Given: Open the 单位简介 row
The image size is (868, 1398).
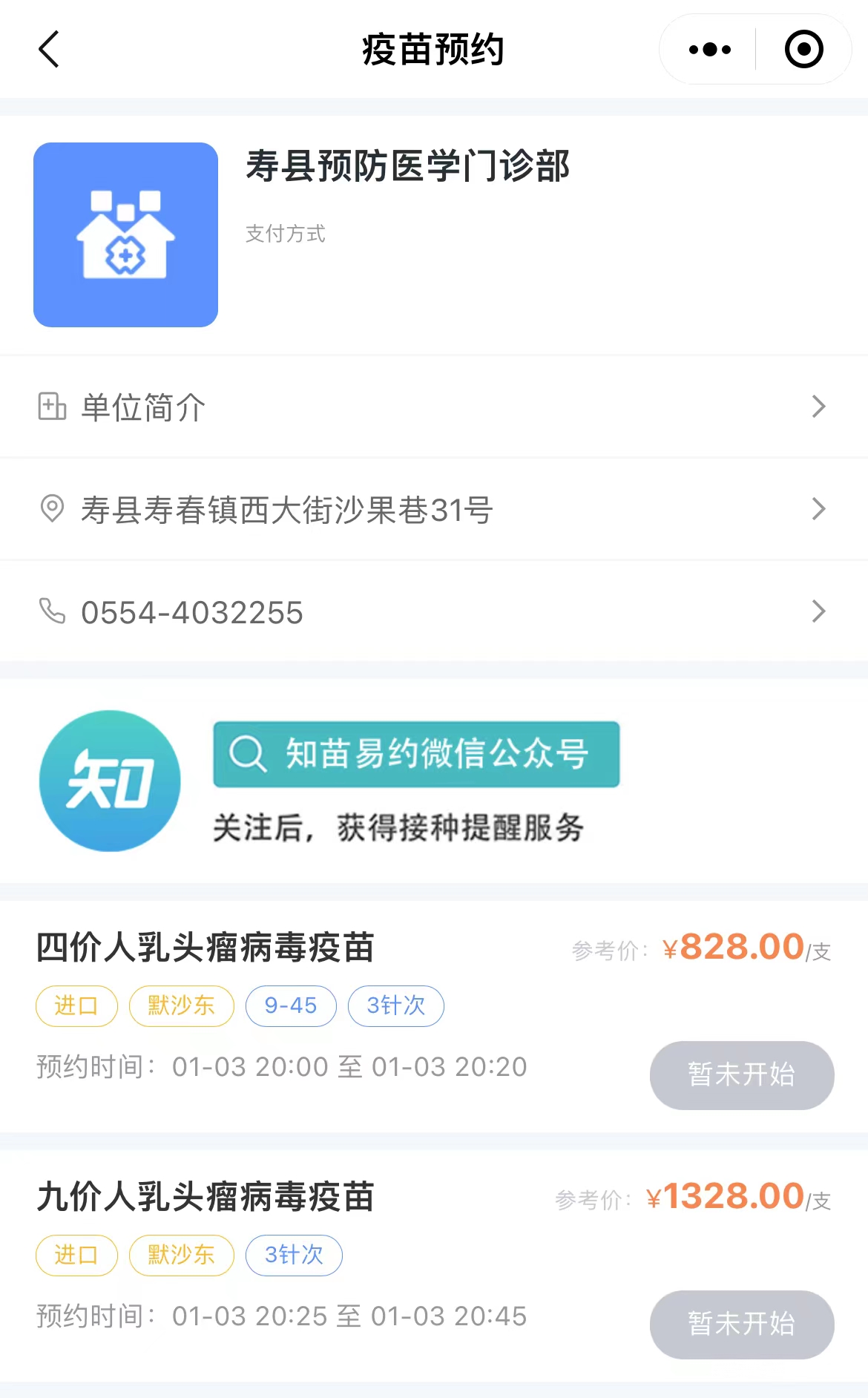Looking at the screenshot, I should [x=433, y=407].
